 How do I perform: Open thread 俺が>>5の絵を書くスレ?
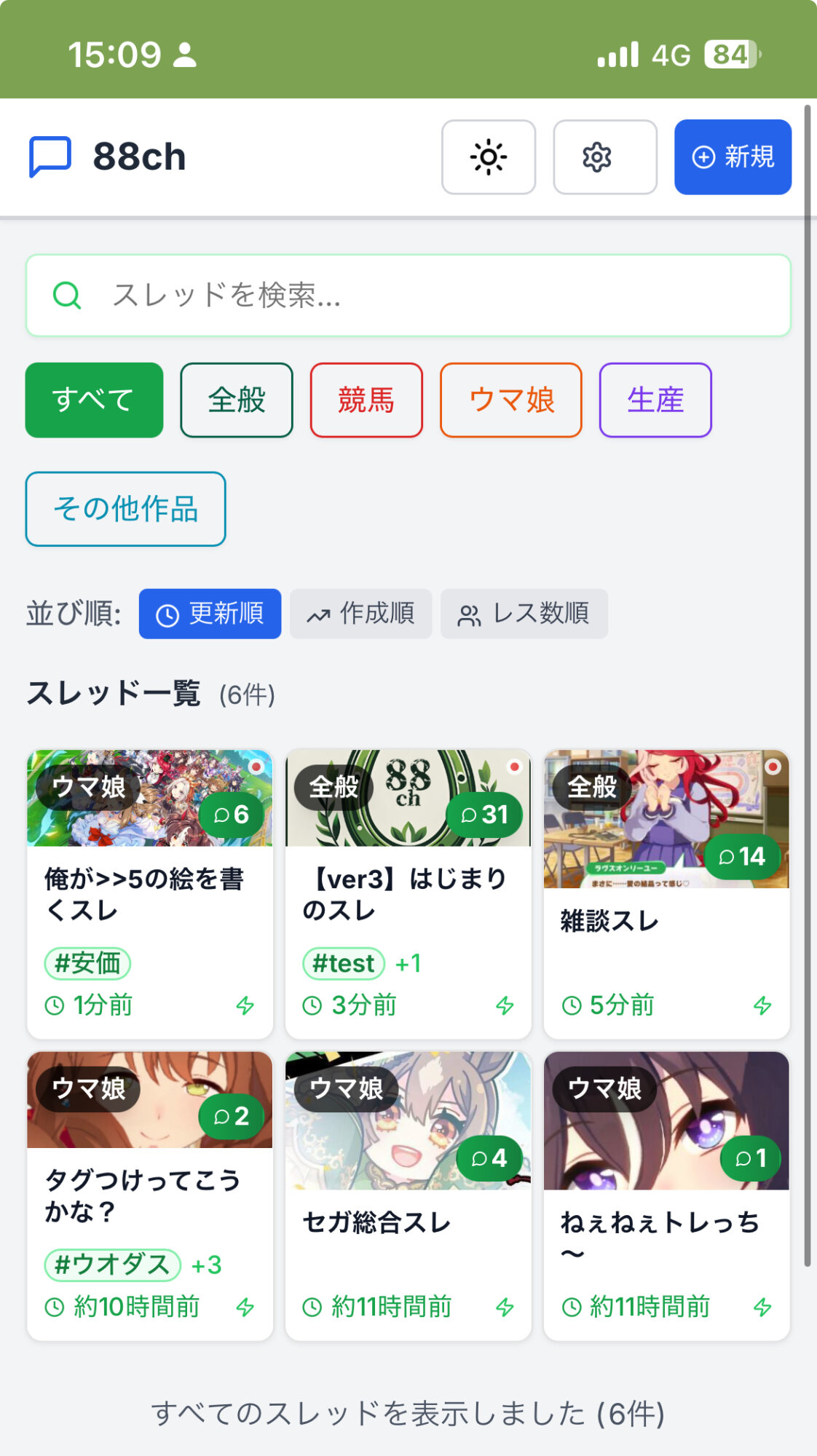(x=150, y=894)
